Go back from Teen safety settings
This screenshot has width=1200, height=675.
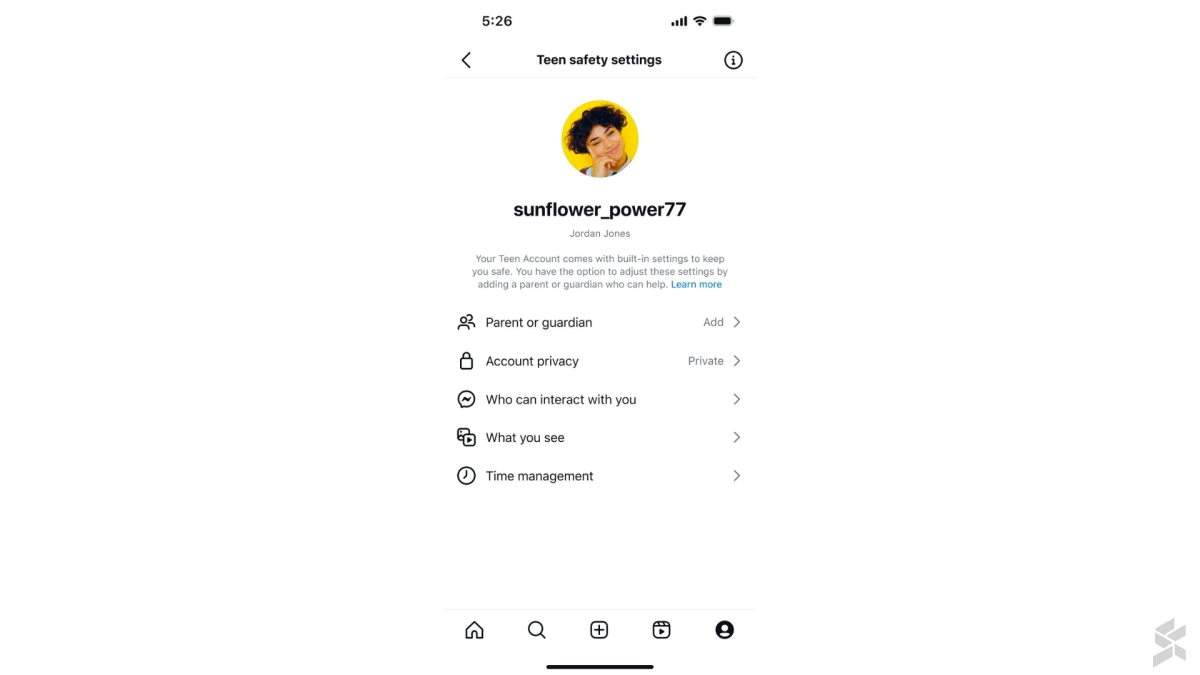point(466,60)
